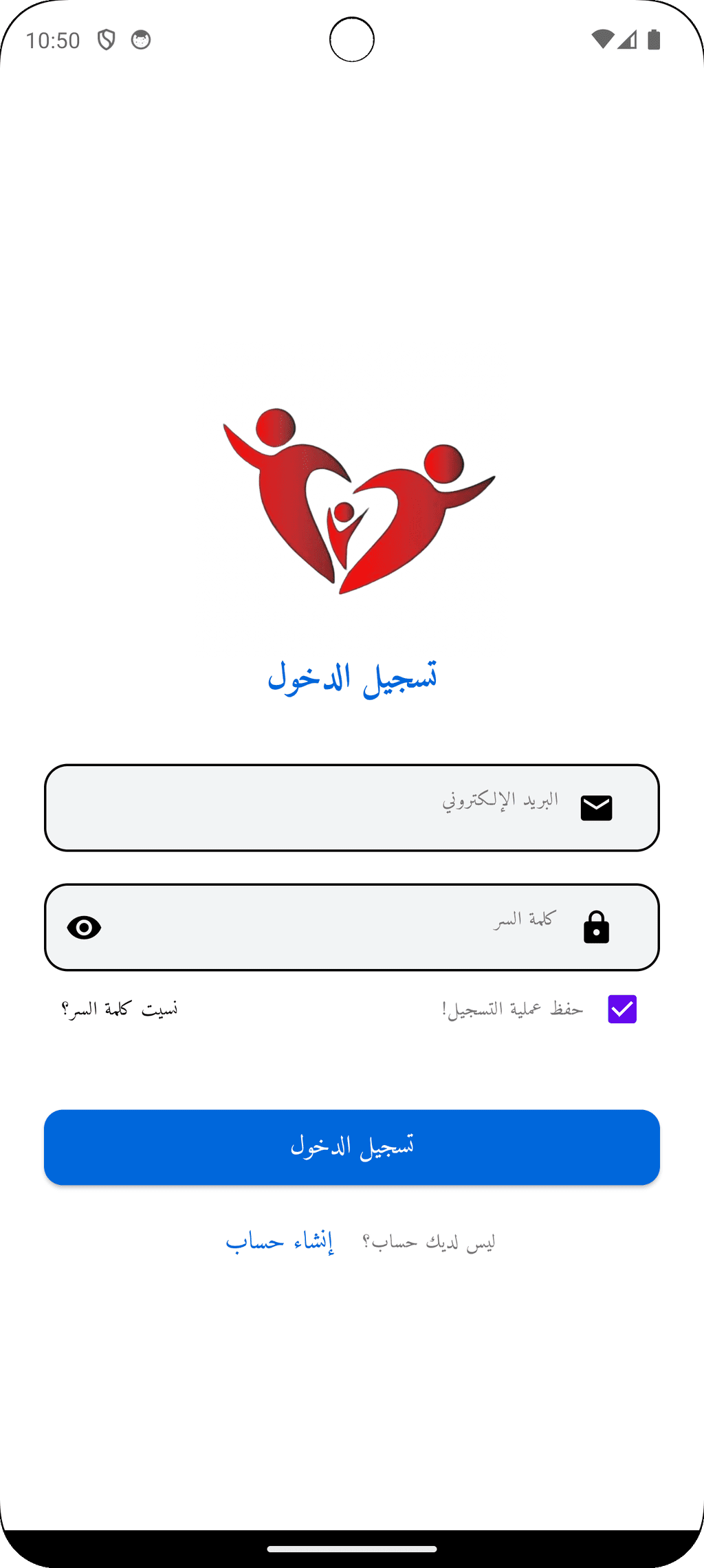Screen dimensions: 704x1568
Task: Open the create account link (إنشاء حساب)
Action: point(280,1241)
